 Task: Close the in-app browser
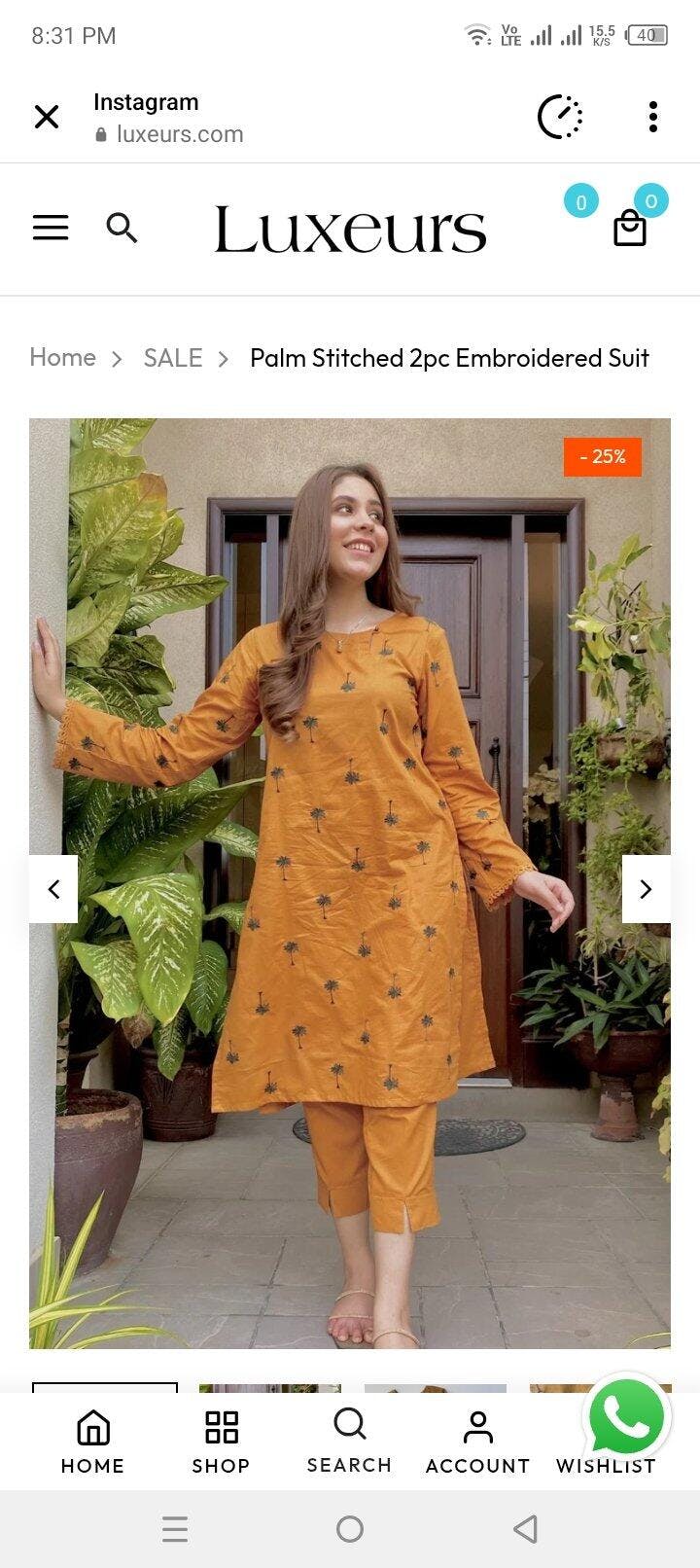47,117
